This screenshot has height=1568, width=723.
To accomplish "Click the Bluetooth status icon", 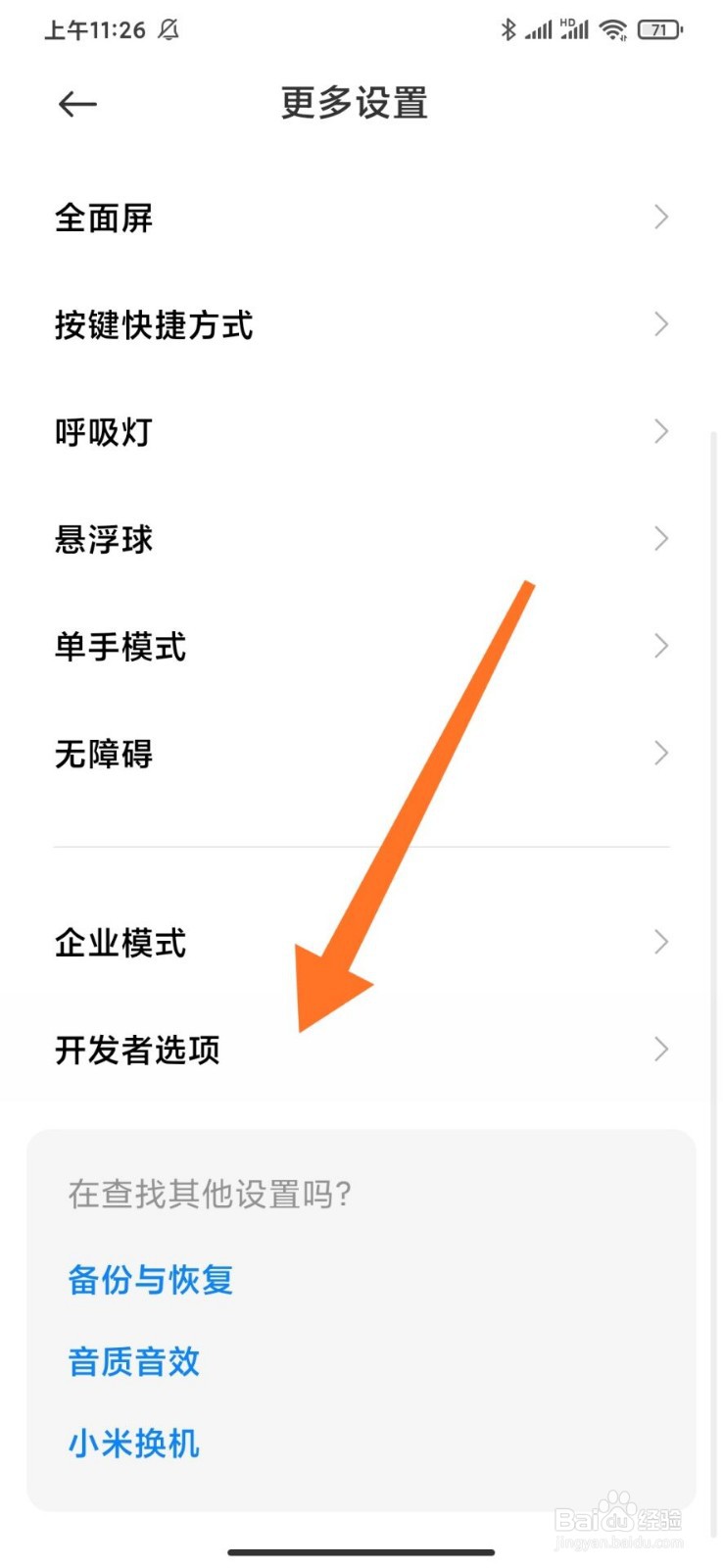I will (x=508, y=29).
